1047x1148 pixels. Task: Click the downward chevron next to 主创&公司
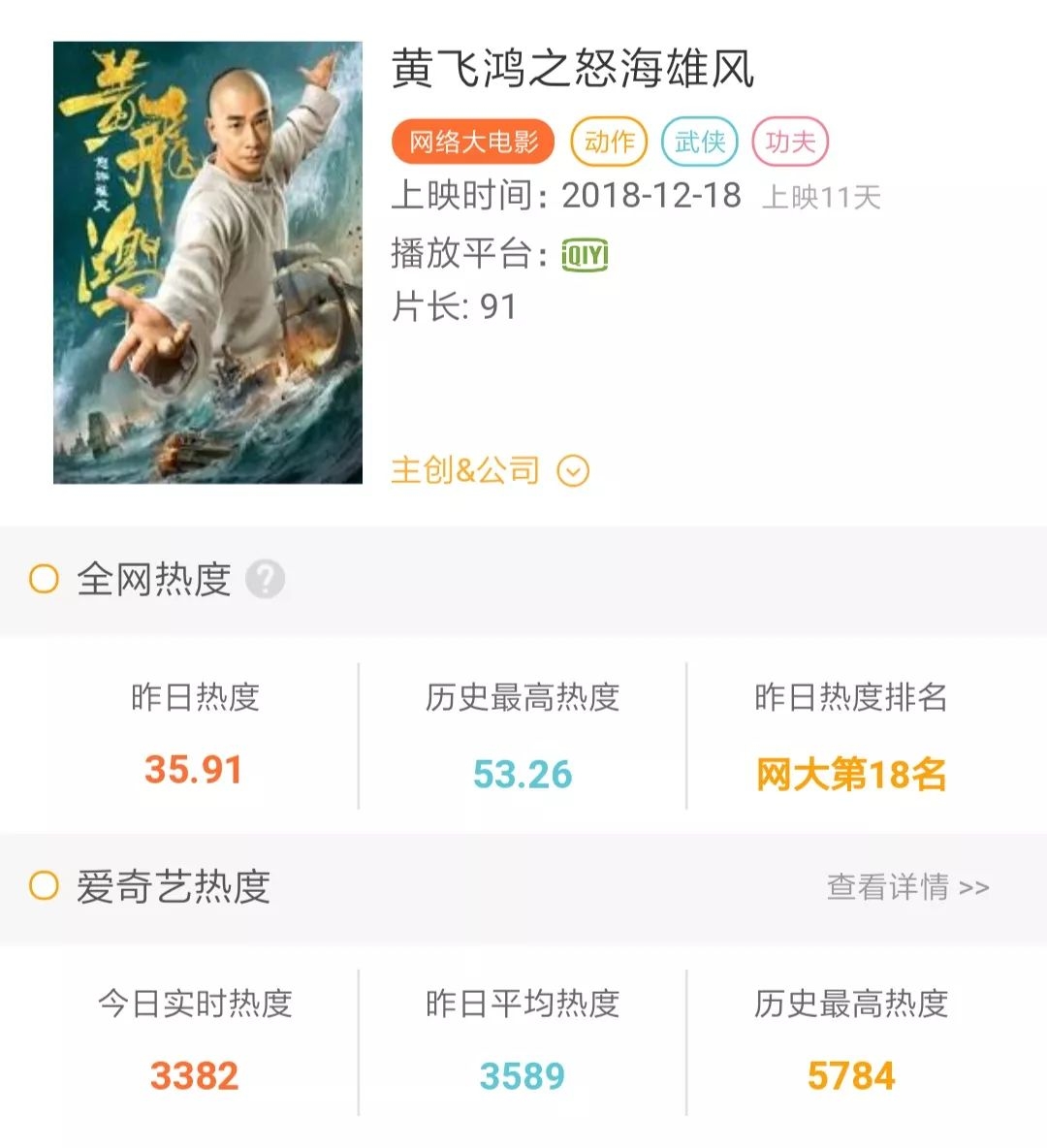point(575,470)
